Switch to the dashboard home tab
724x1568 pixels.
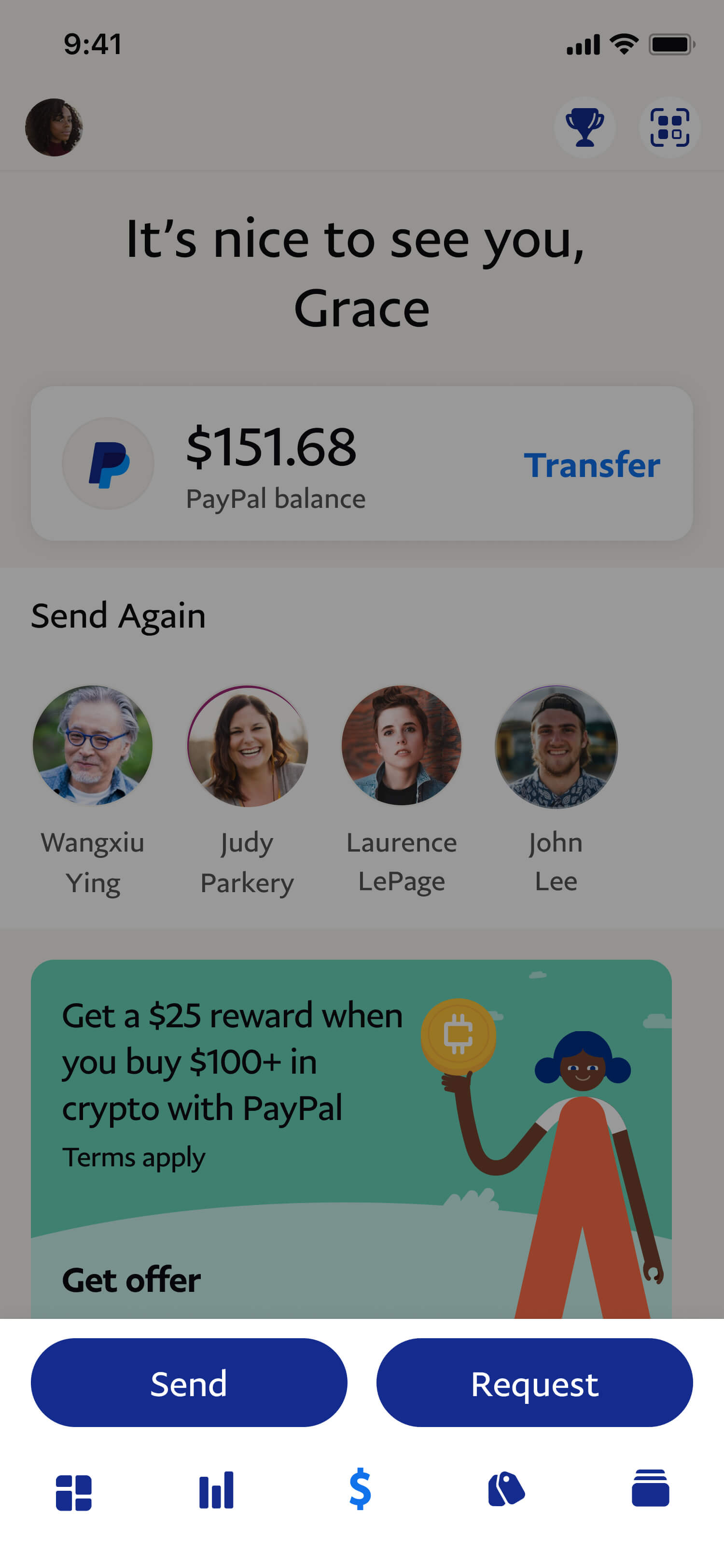pyautogui.click(x=74, y=1492)
